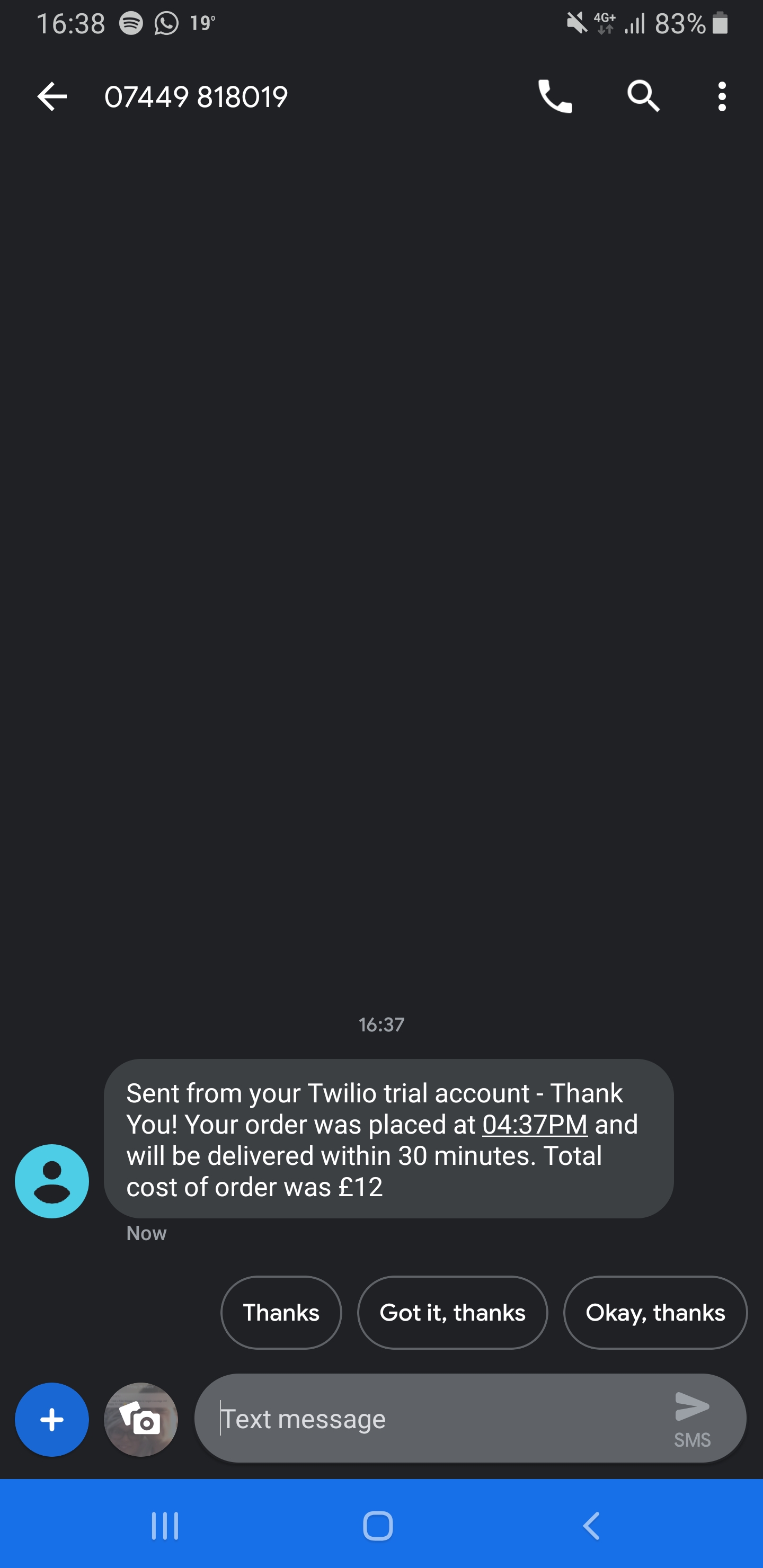Go back to the conversation list
This screenshot has height=1568, width=763.
52,97
